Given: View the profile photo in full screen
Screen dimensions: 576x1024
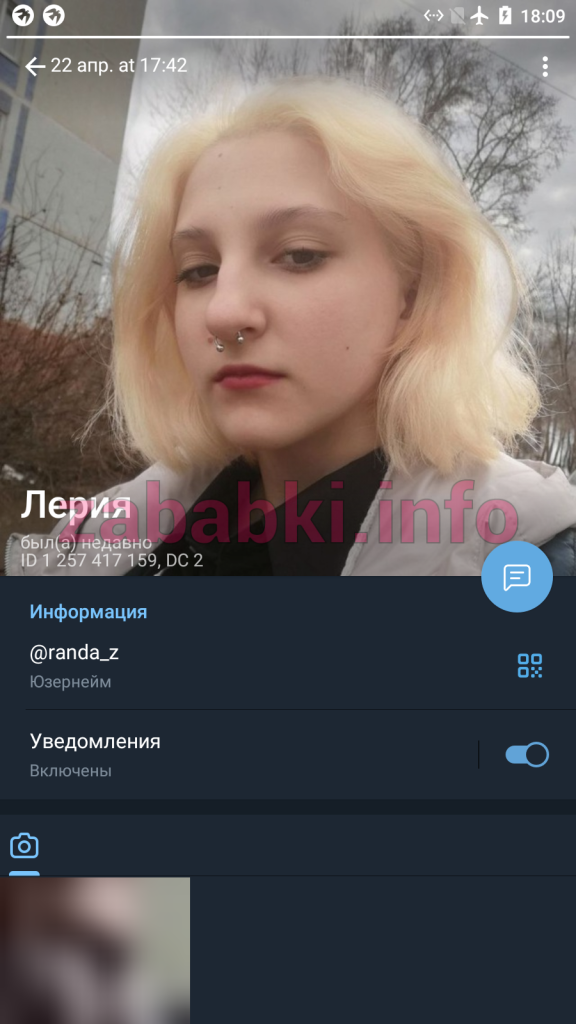Looking at the screenshot, I should 288,287.
